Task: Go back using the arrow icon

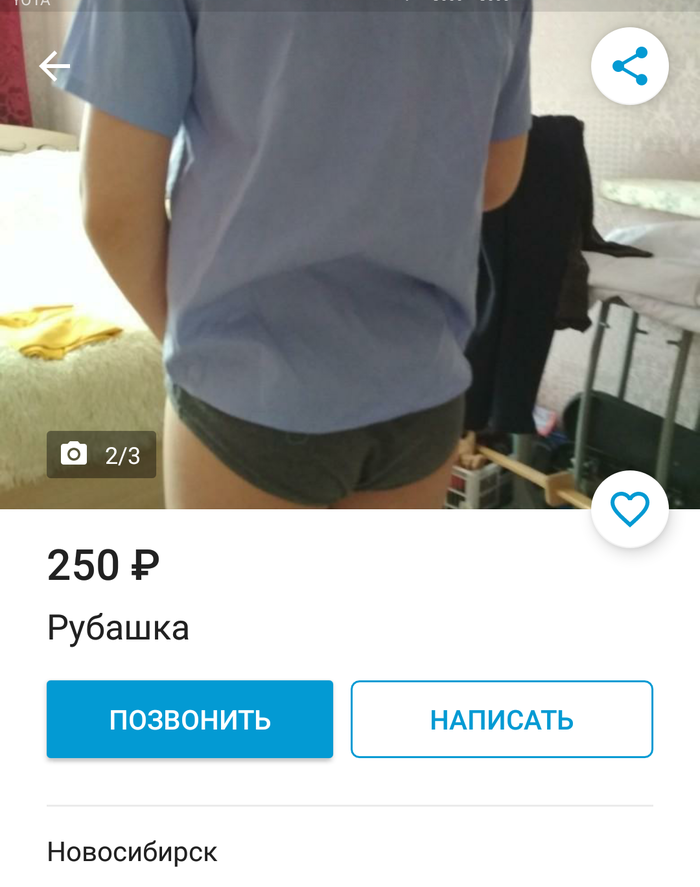Action: (54, 67)
